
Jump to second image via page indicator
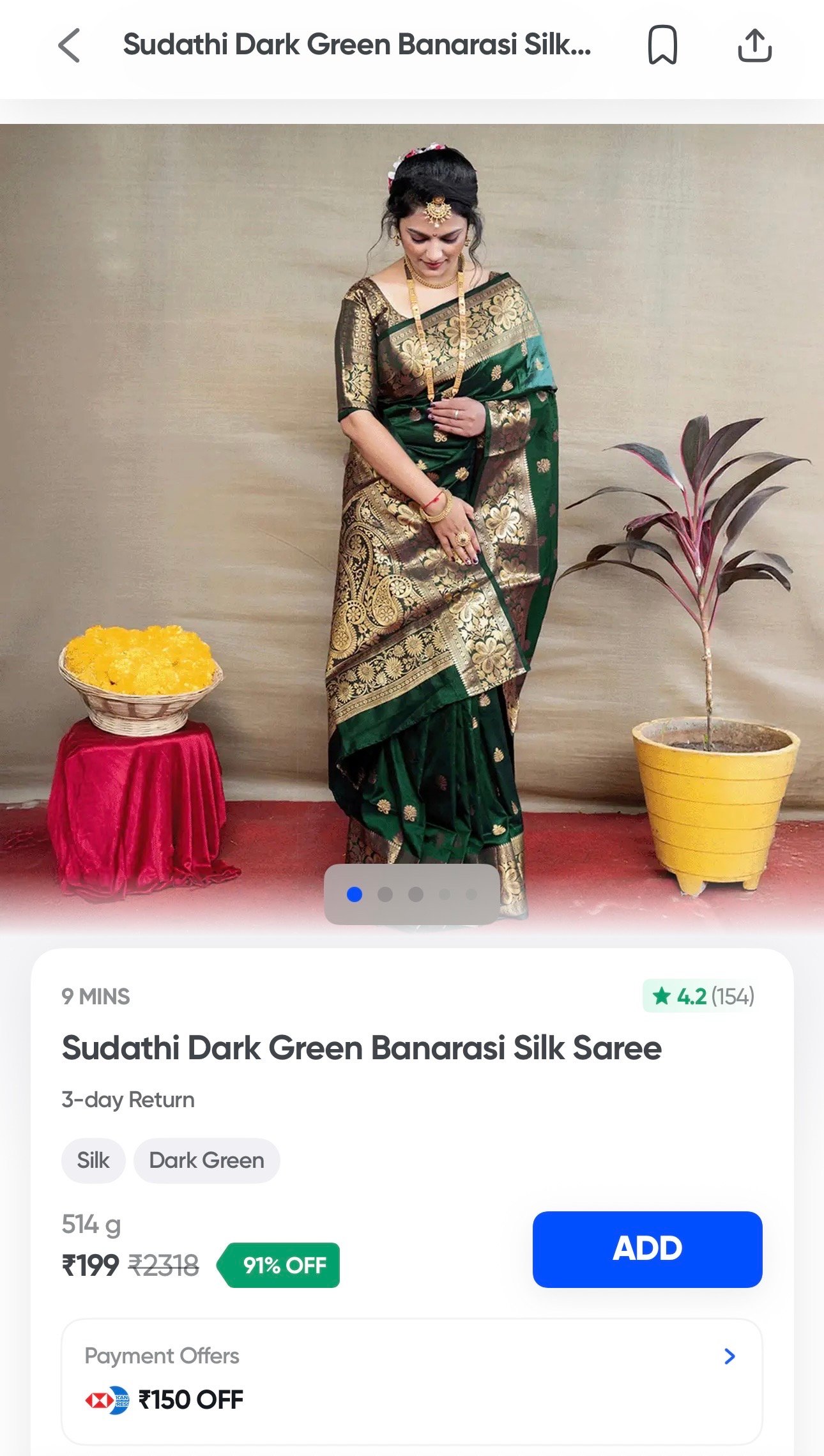pos(385,894)
